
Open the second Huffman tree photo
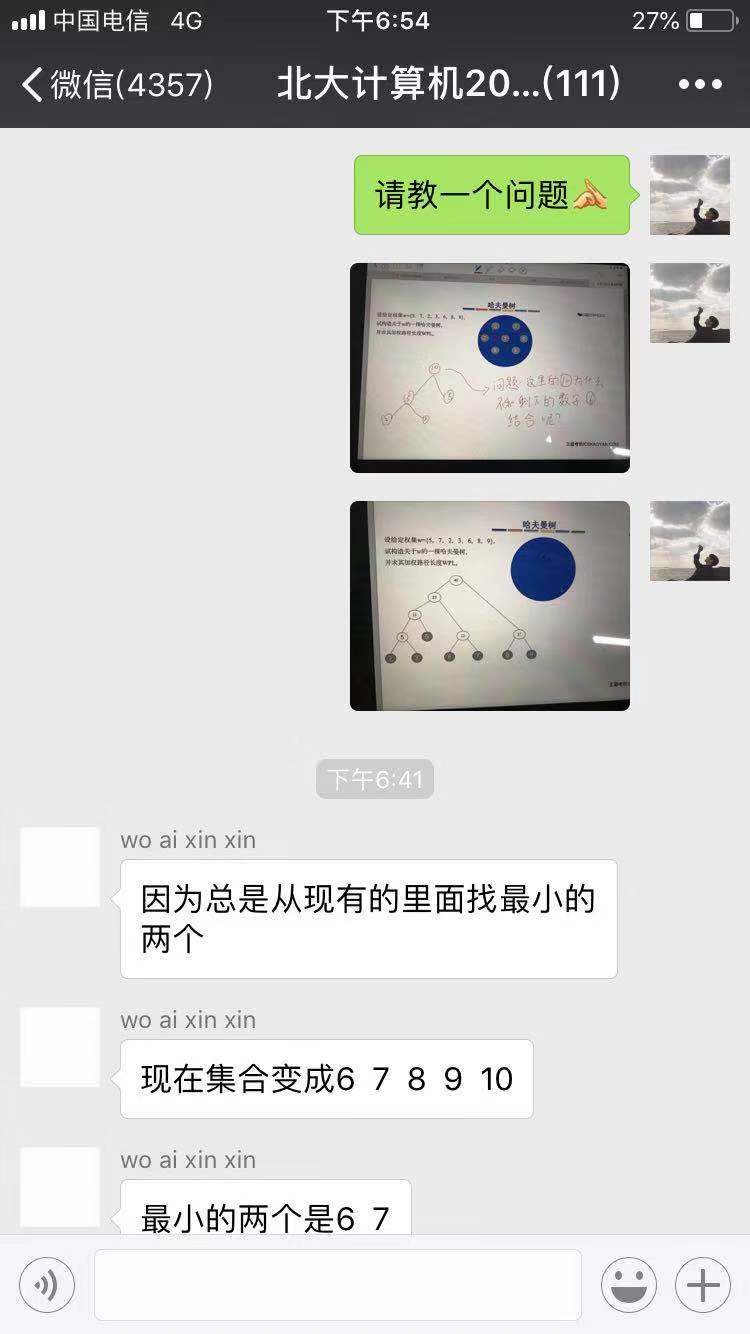(x=490, y=606)
